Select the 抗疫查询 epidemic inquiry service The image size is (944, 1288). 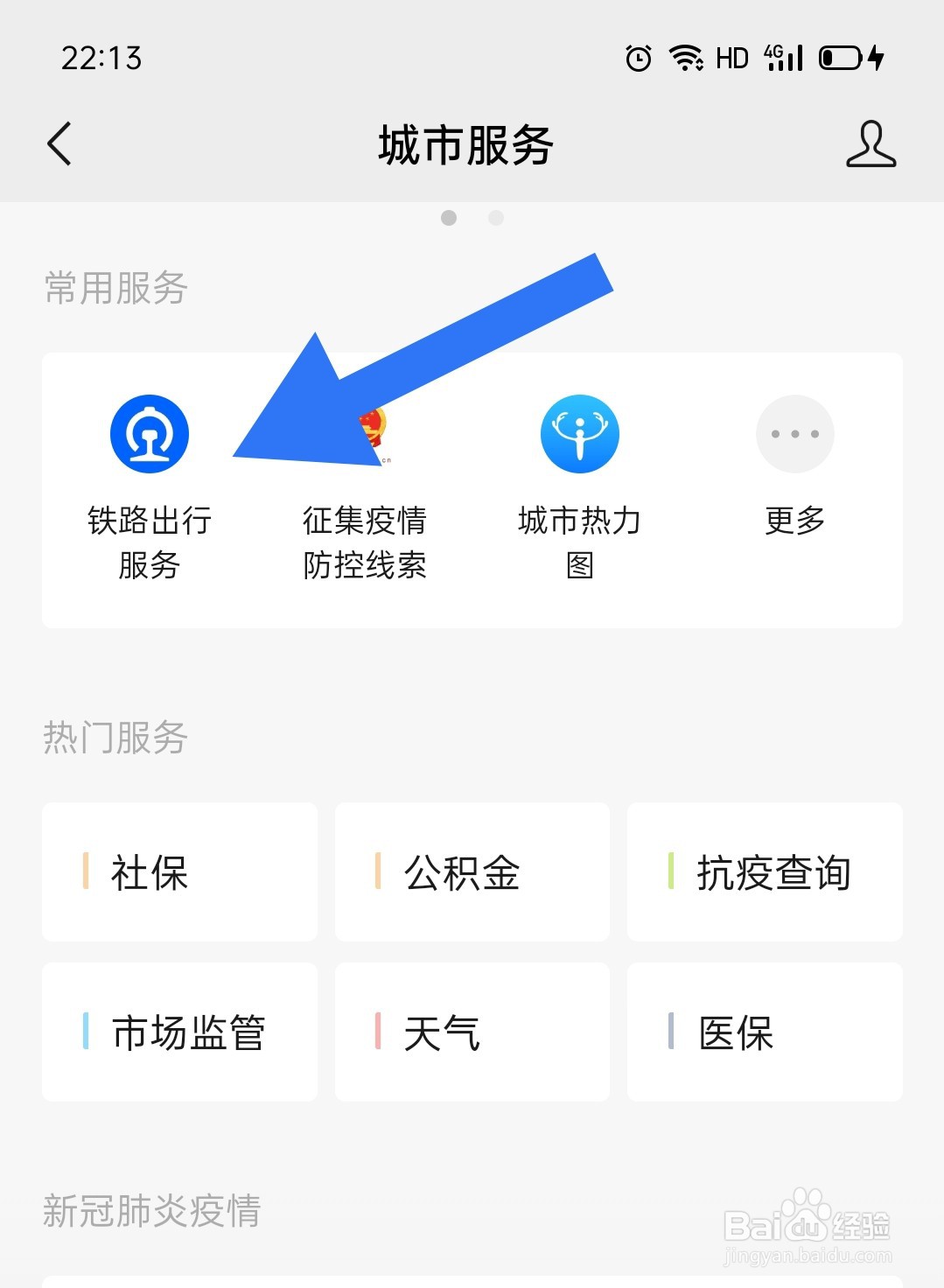click(x=764, y=872)
